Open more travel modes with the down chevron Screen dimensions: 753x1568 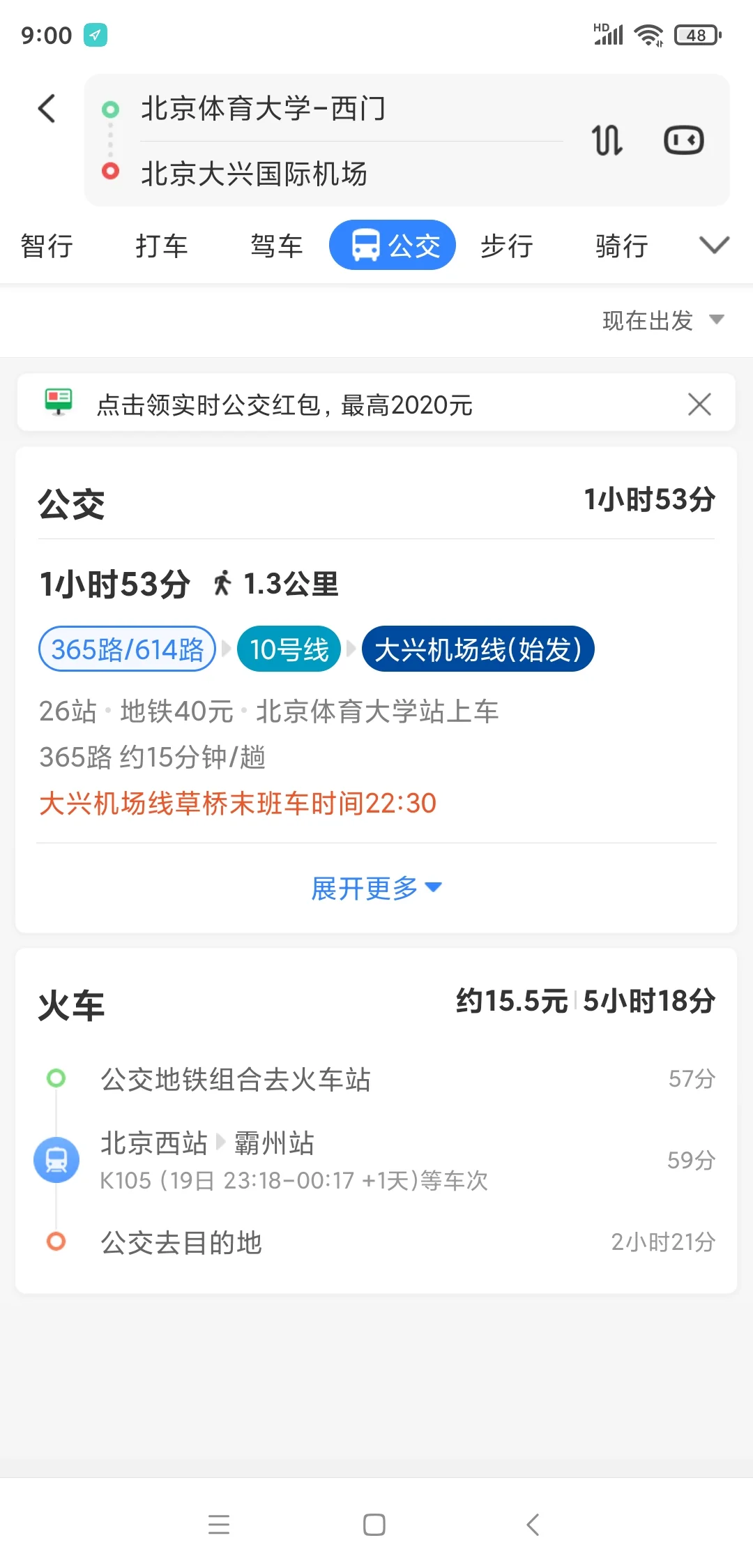tap(713, 246)
